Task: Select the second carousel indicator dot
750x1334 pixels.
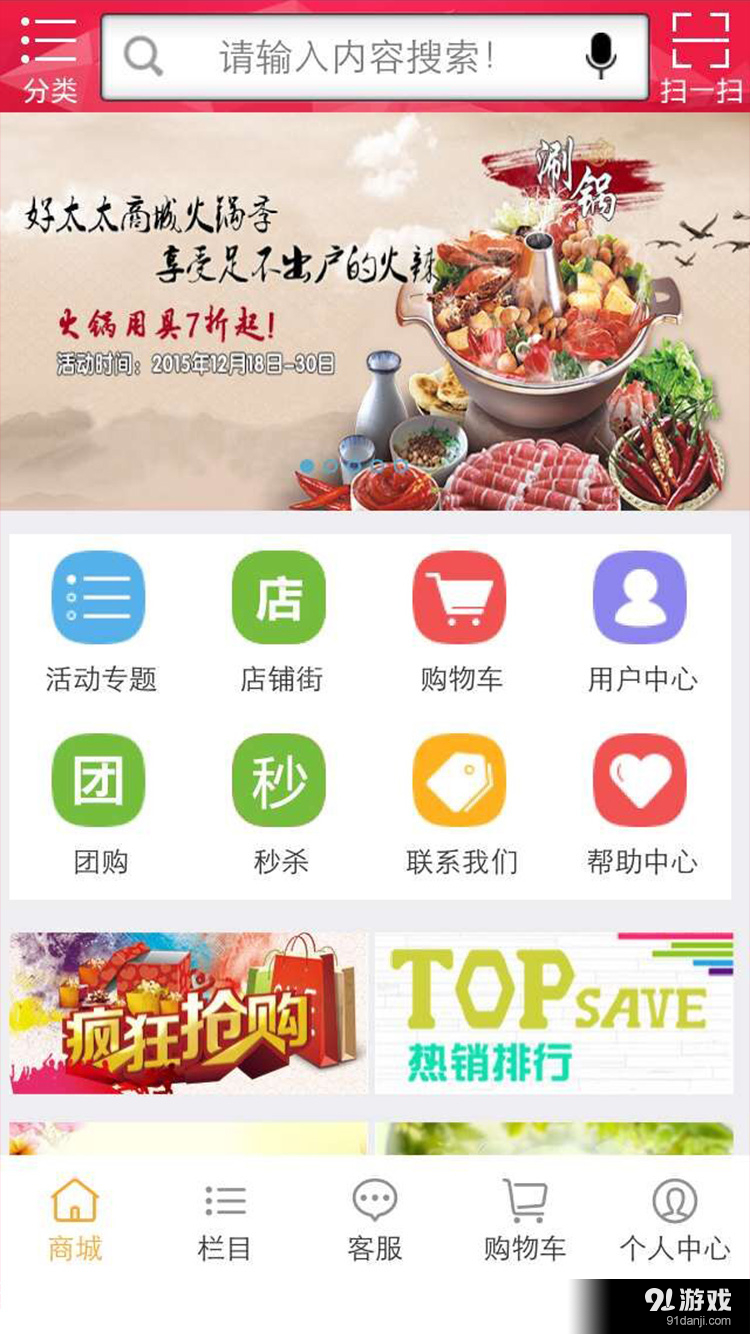Action: pos(330,464)
